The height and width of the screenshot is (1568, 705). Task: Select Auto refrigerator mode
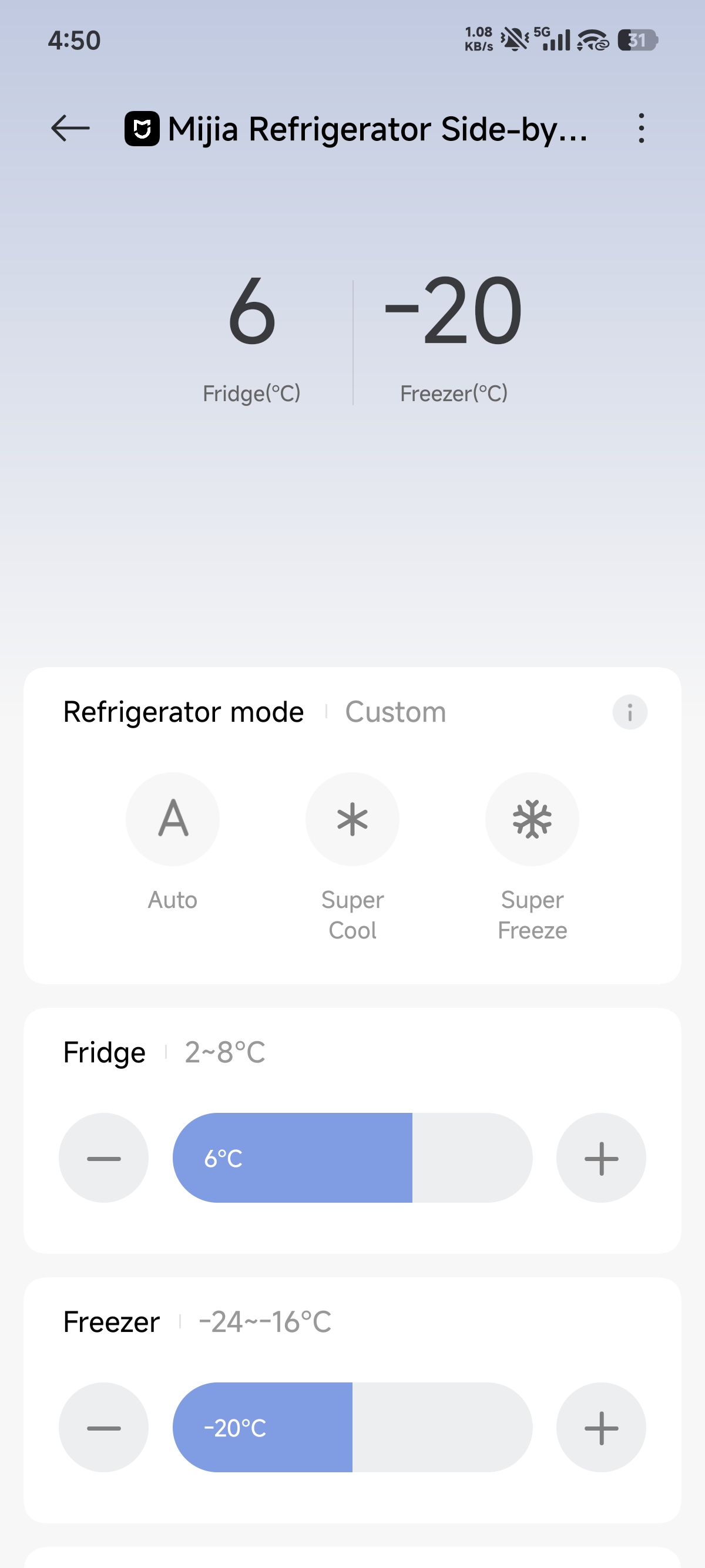[x=173, y=819]
